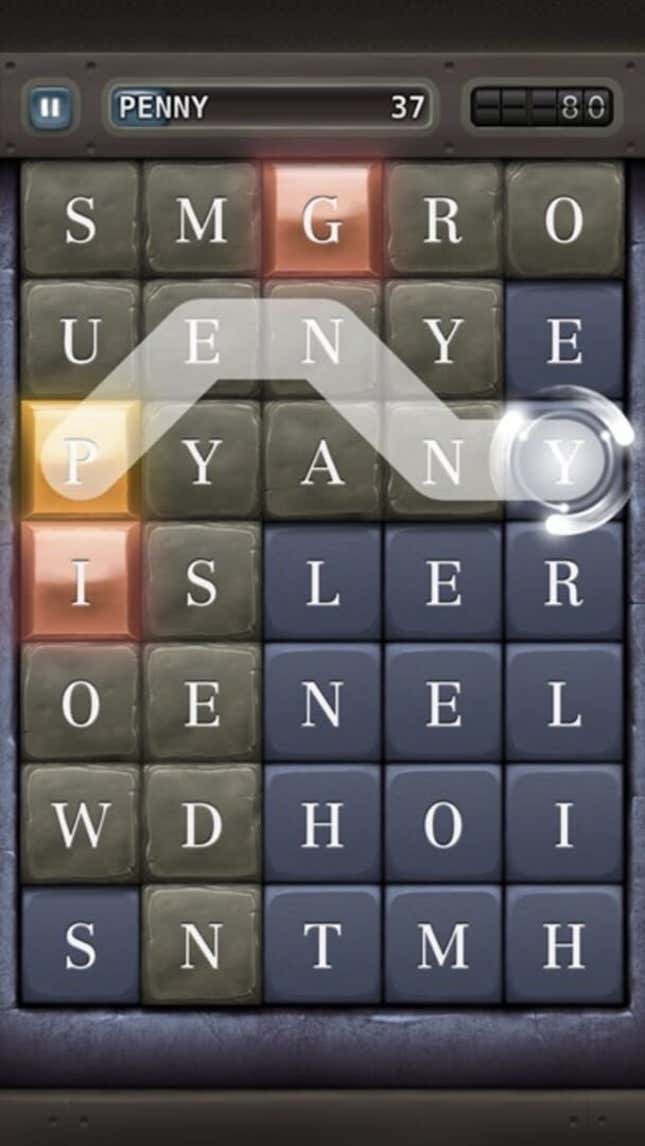Tap the blue T tile
The height and width of the screenshot is (1146, 645).
point(322,945)
